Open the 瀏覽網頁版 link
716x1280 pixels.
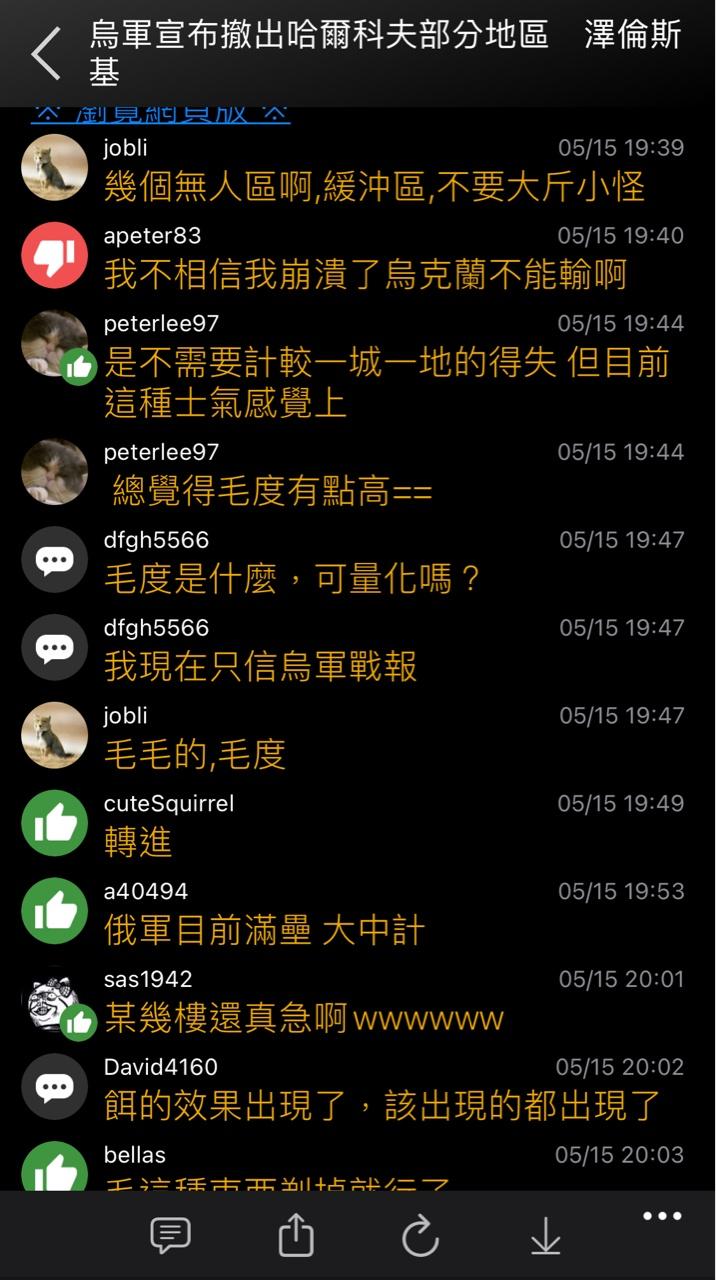point(160,114)
